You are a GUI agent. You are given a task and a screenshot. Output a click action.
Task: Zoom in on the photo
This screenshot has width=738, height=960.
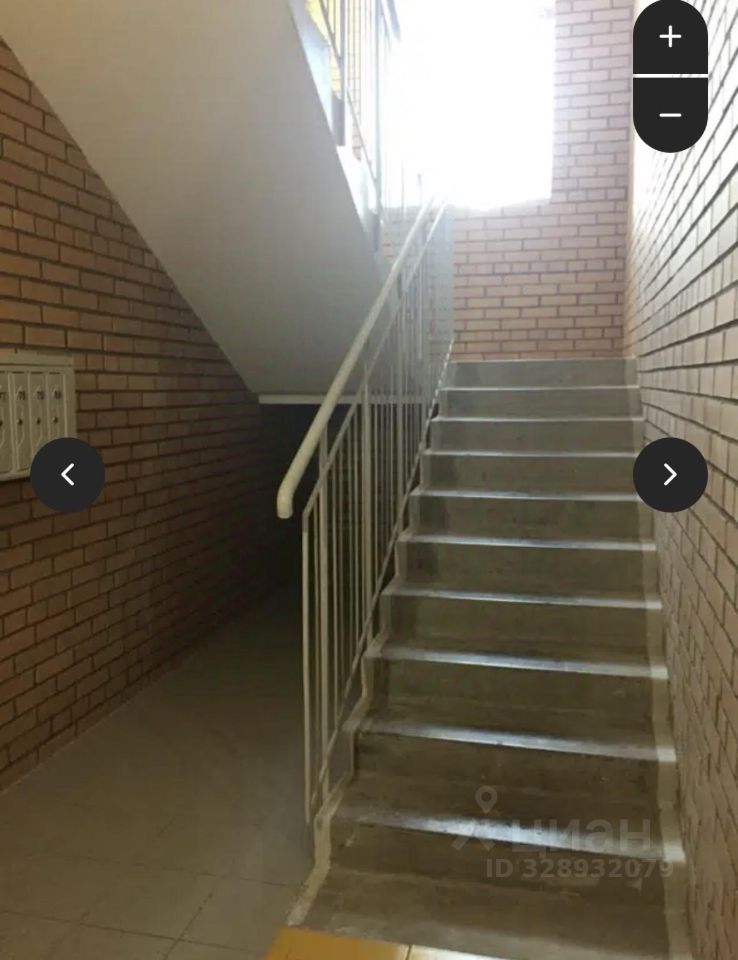pos(670,37)
